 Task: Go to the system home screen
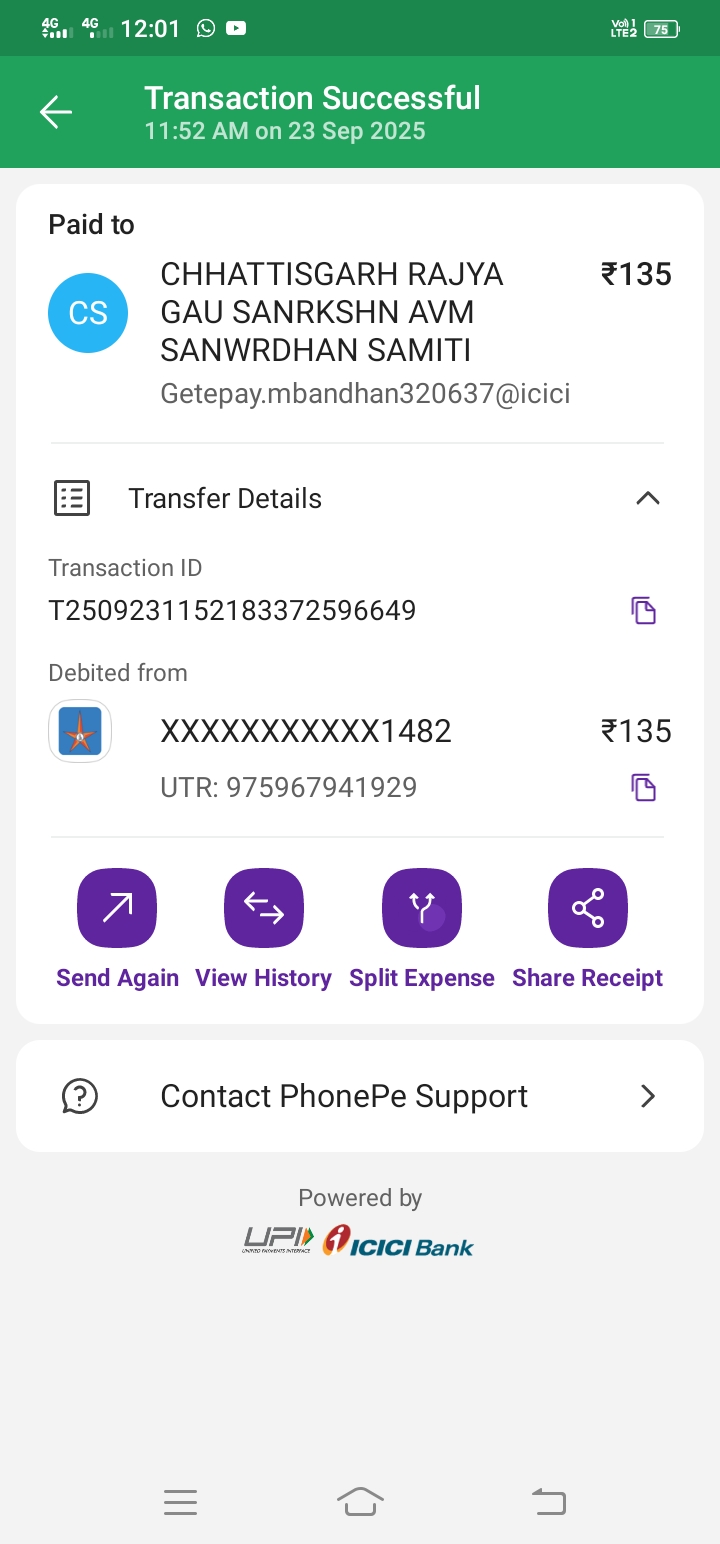360,1502
